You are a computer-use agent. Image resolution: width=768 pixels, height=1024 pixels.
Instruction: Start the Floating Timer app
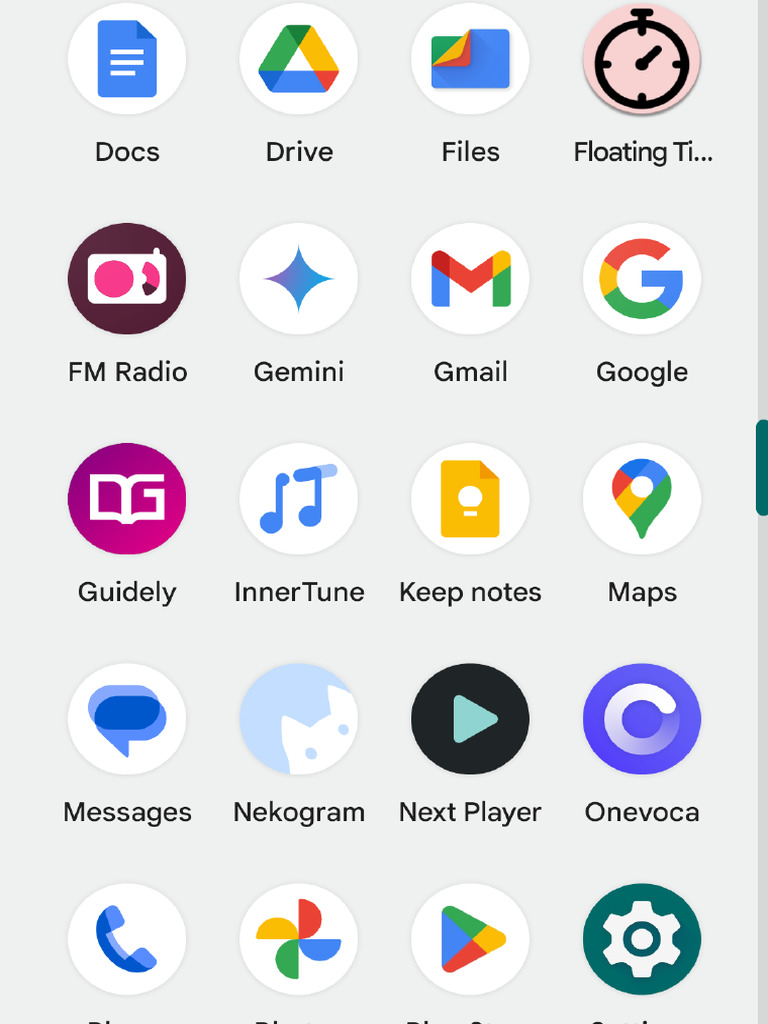pos(642,60)
